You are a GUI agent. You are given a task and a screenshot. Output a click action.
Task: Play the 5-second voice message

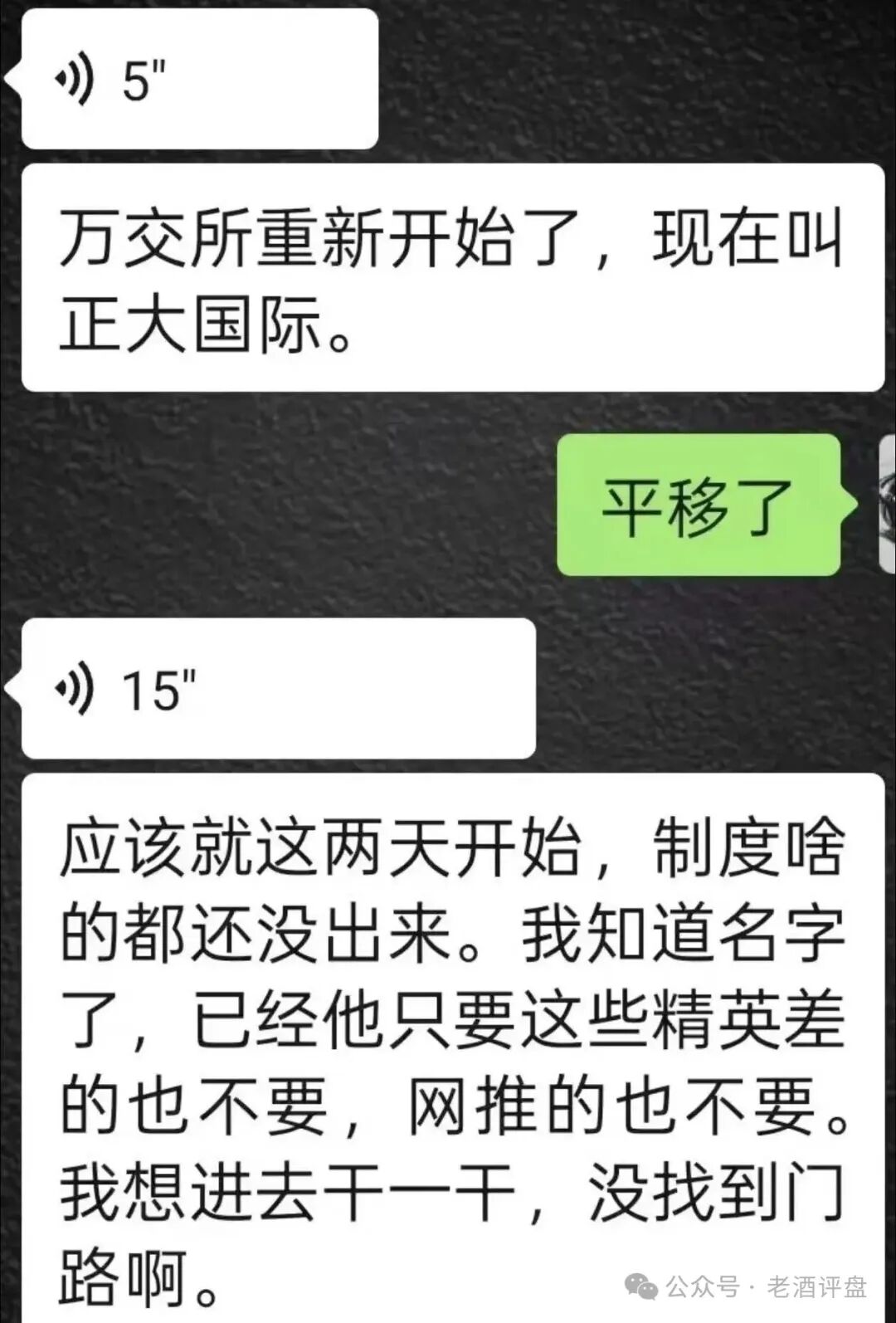[x=199, y=81]
